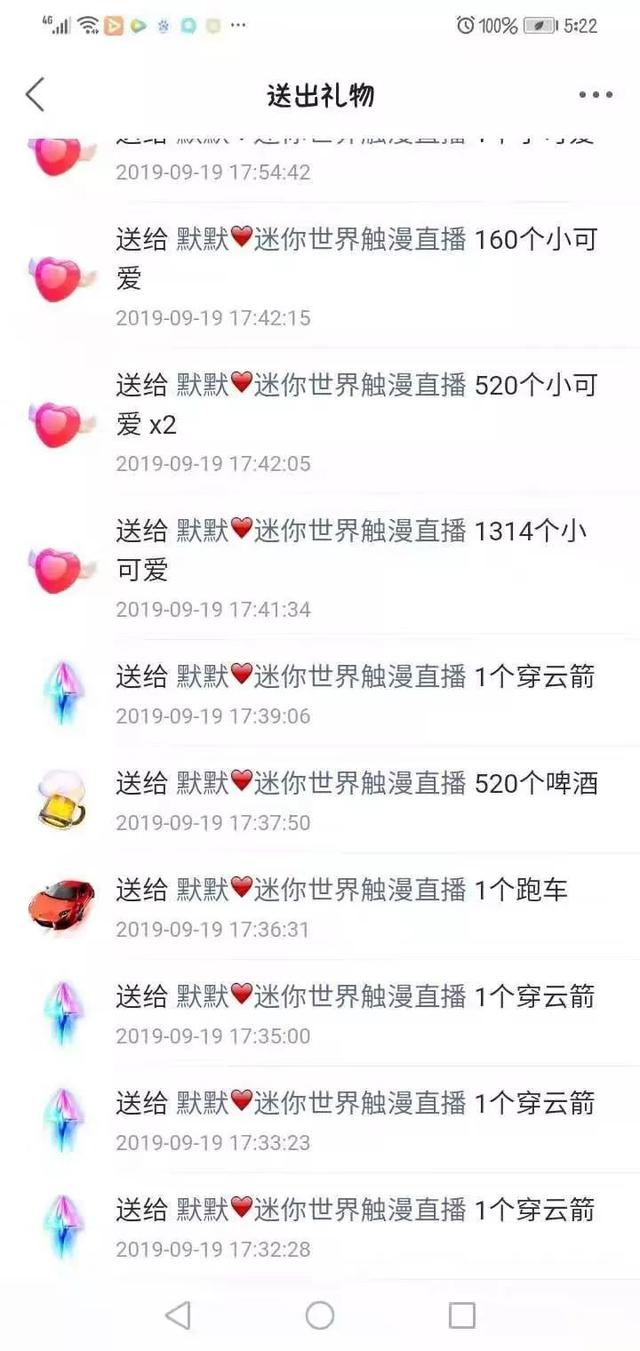Open the 穿云箭 record at 17:35:00
This screenshot has width=640, height=1351.
pyautogui.click(x=355, y=1013)
